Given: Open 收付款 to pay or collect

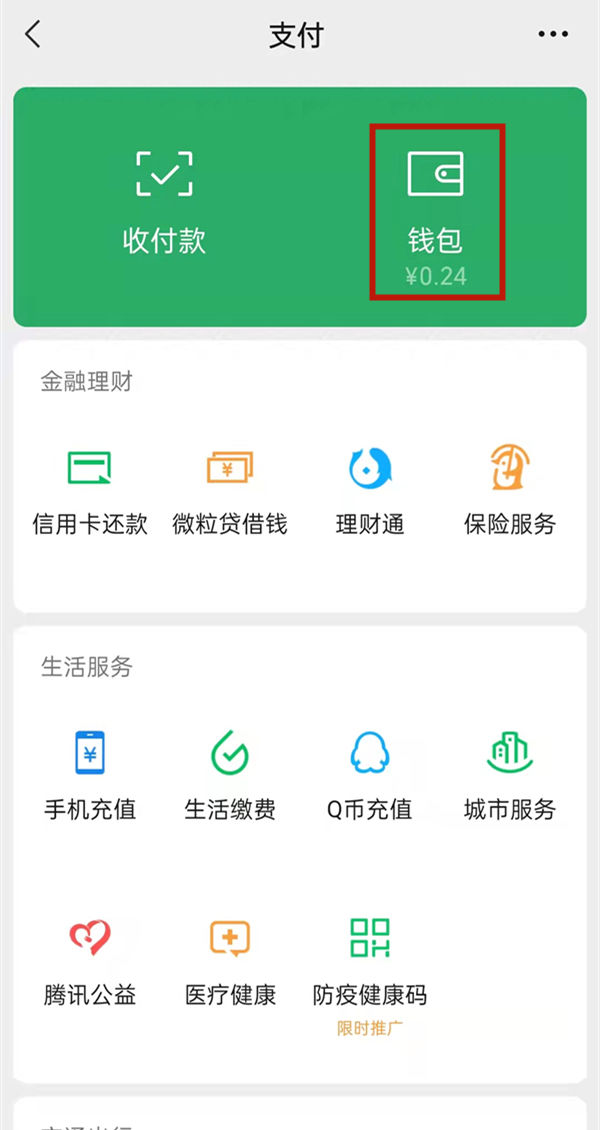Looking at the screenshot, I should click(x=164, y=204).
